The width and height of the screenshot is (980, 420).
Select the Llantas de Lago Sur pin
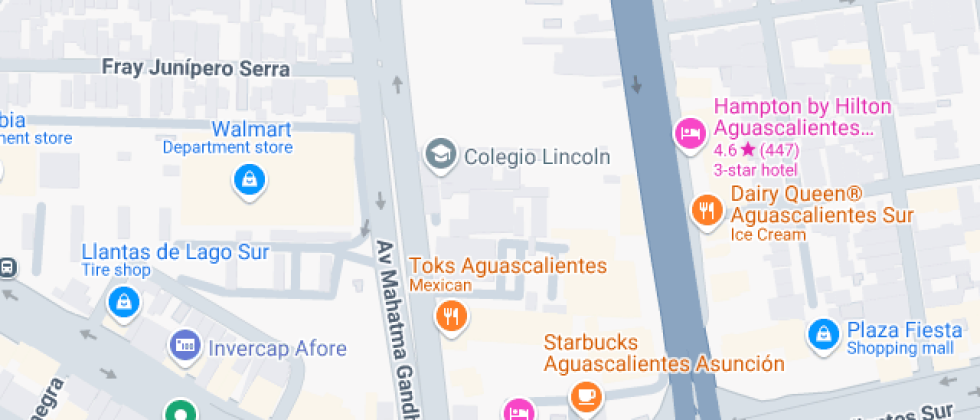pyautogui.click(x=124, y=301)
